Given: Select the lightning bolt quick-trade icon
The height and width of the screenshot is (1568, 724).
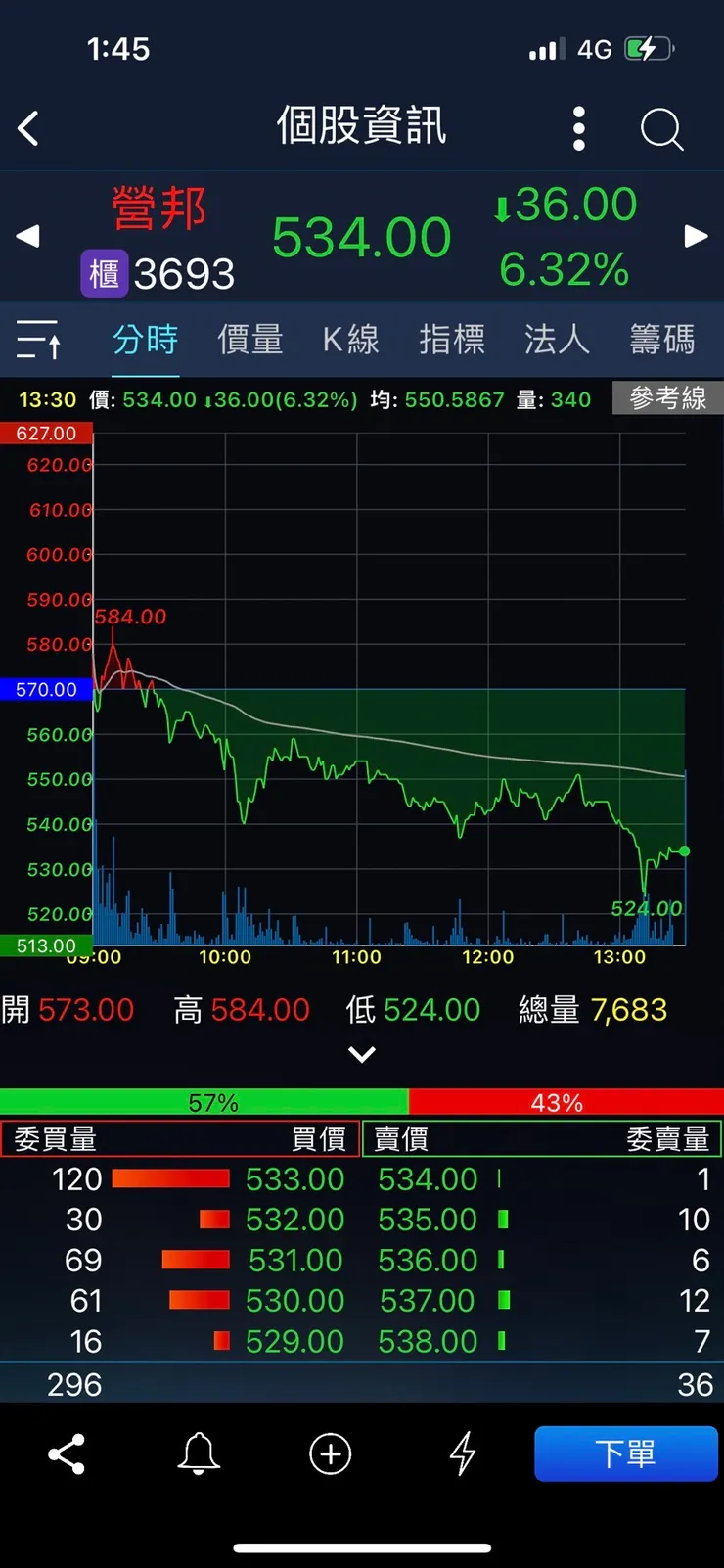Looking at the screenshot, I should click(462, 1454).
